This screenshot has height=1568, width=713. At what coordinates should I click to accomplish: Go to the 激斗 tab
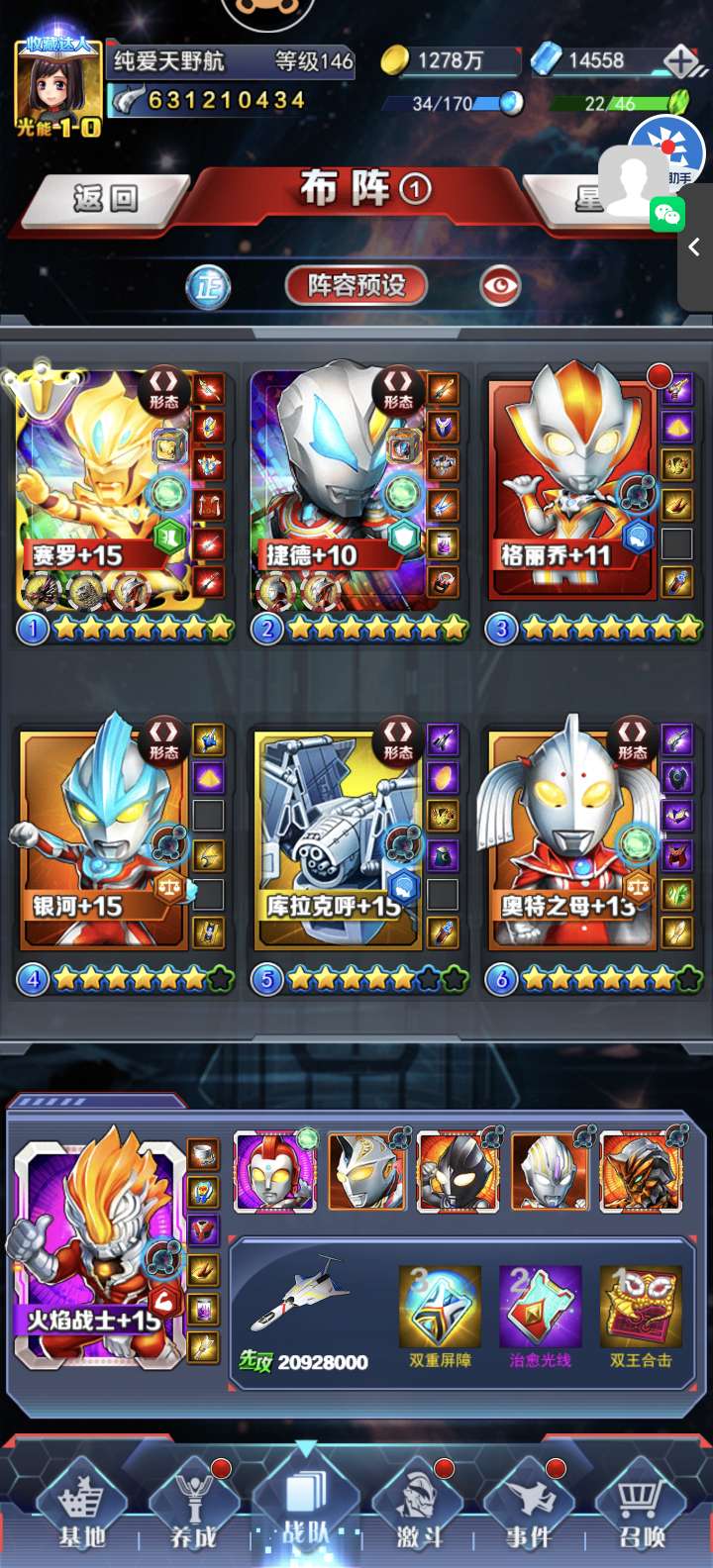pyautogui.click(x=418, y=1510)
